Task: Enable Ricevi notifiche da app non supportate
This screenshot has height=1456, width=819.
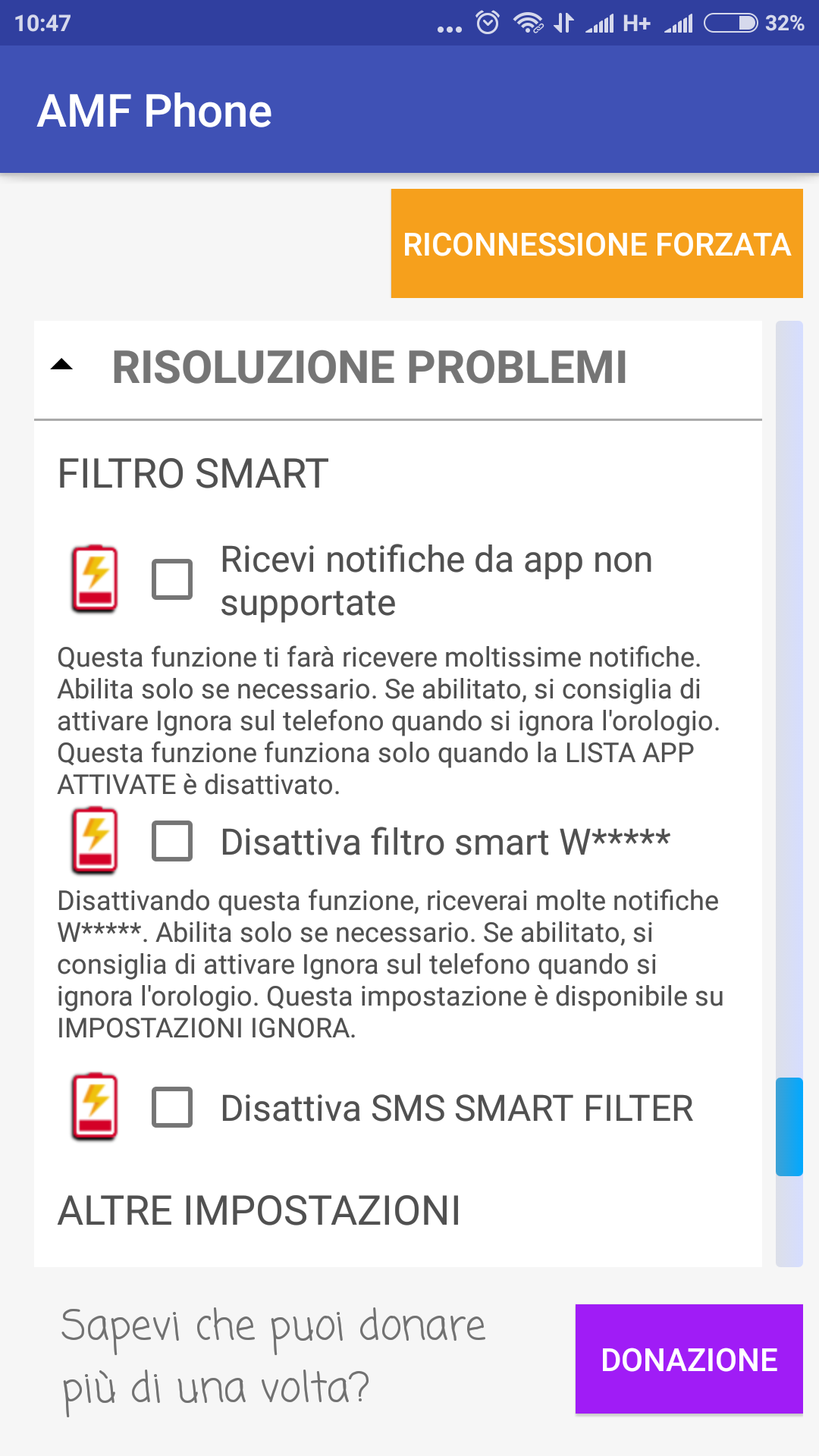Action: click(x=172, y=579)
